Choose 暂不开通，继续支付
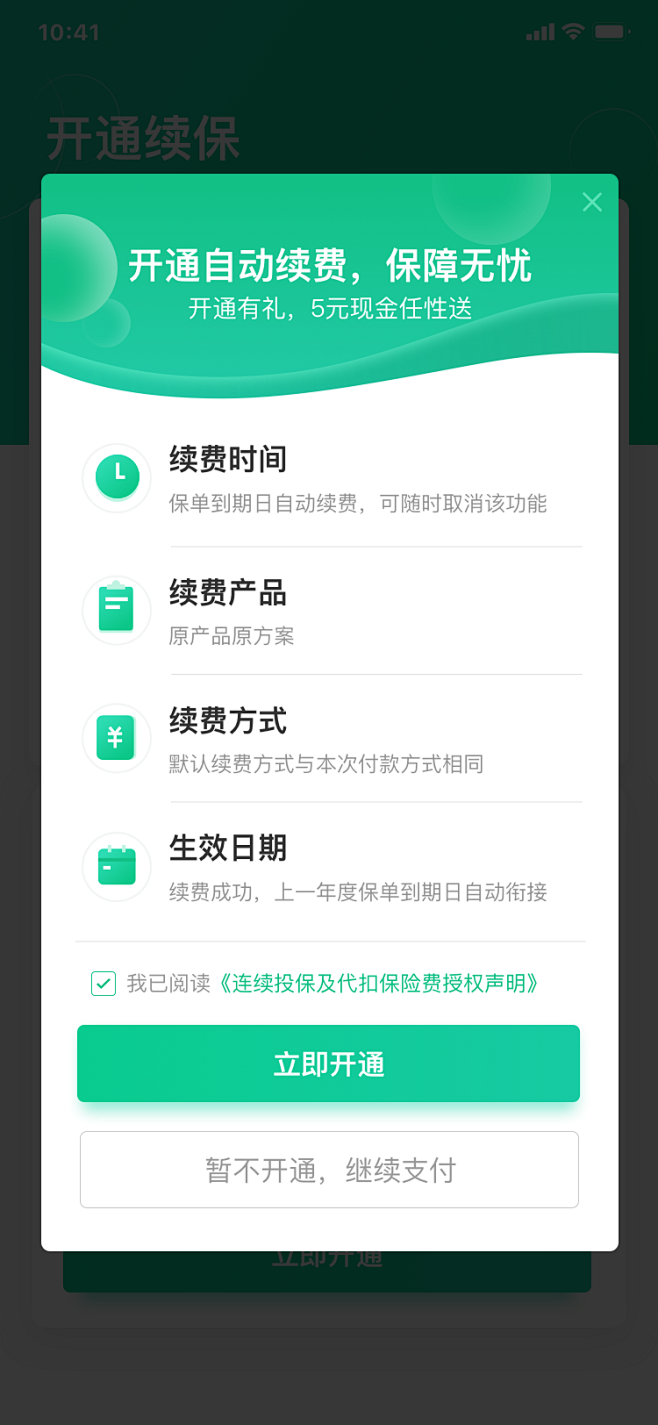Viewport: 658px width, 1425px height. 329,1170
